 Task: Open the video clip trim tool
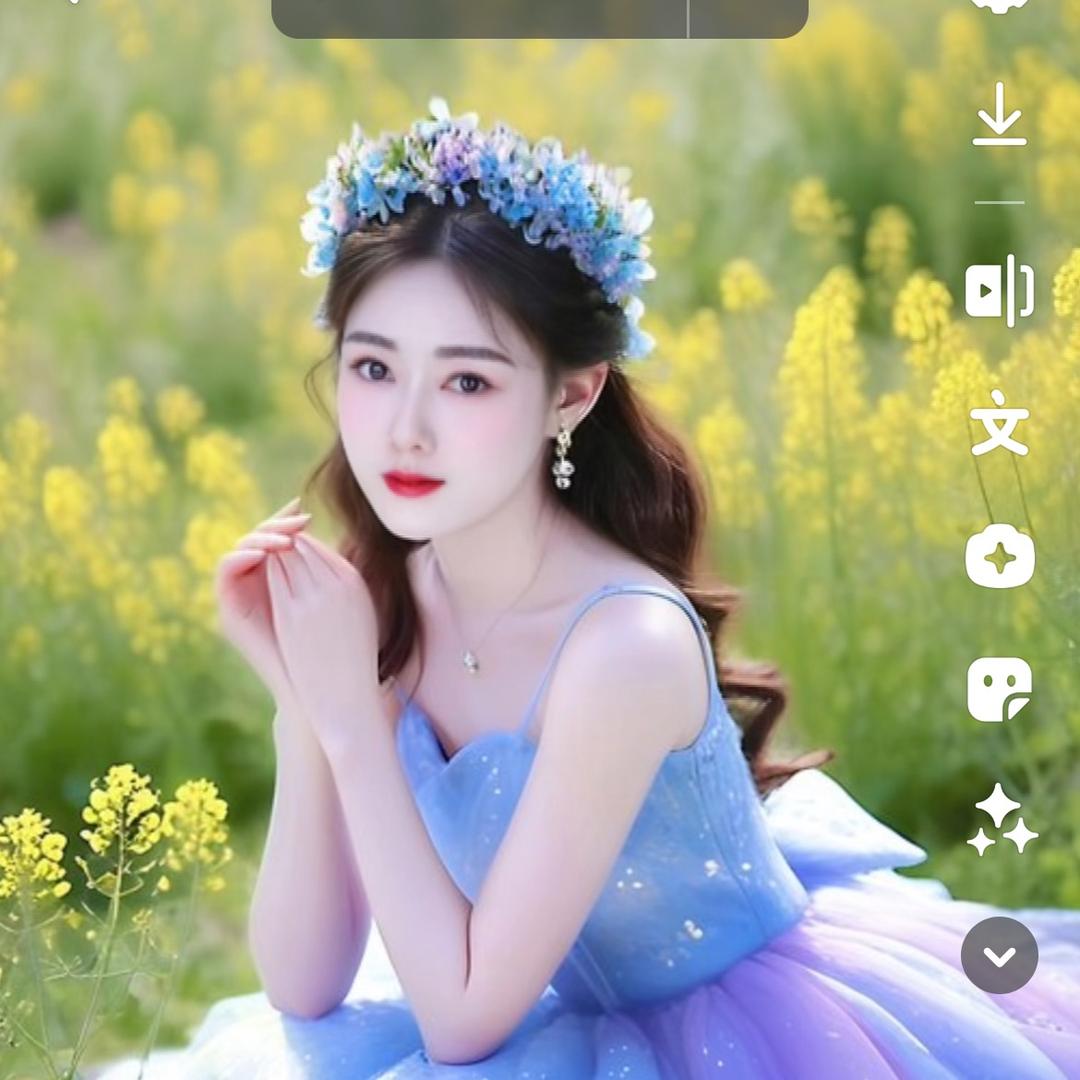point(999,291)
